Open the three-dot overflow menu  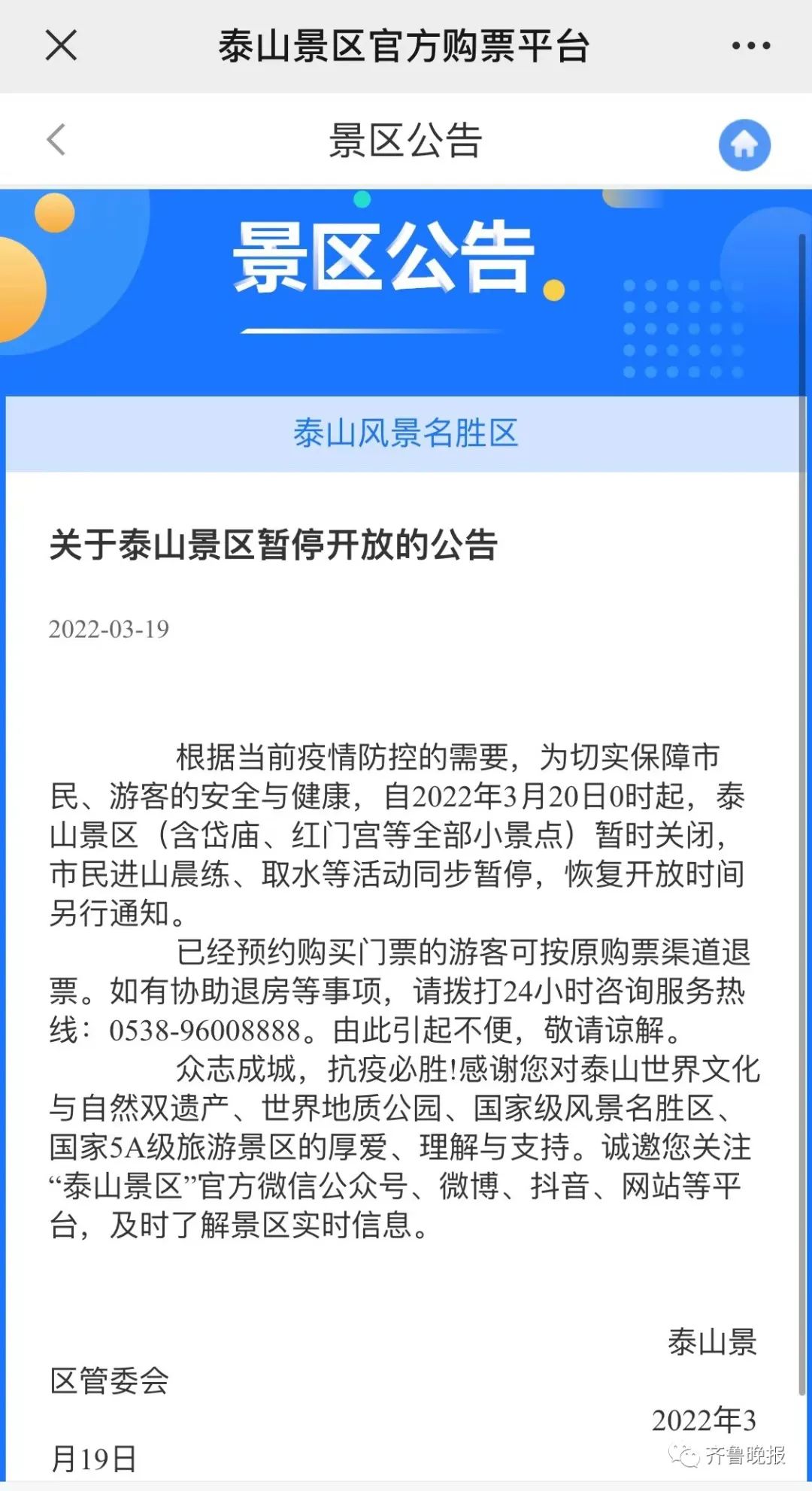[751, 46]
